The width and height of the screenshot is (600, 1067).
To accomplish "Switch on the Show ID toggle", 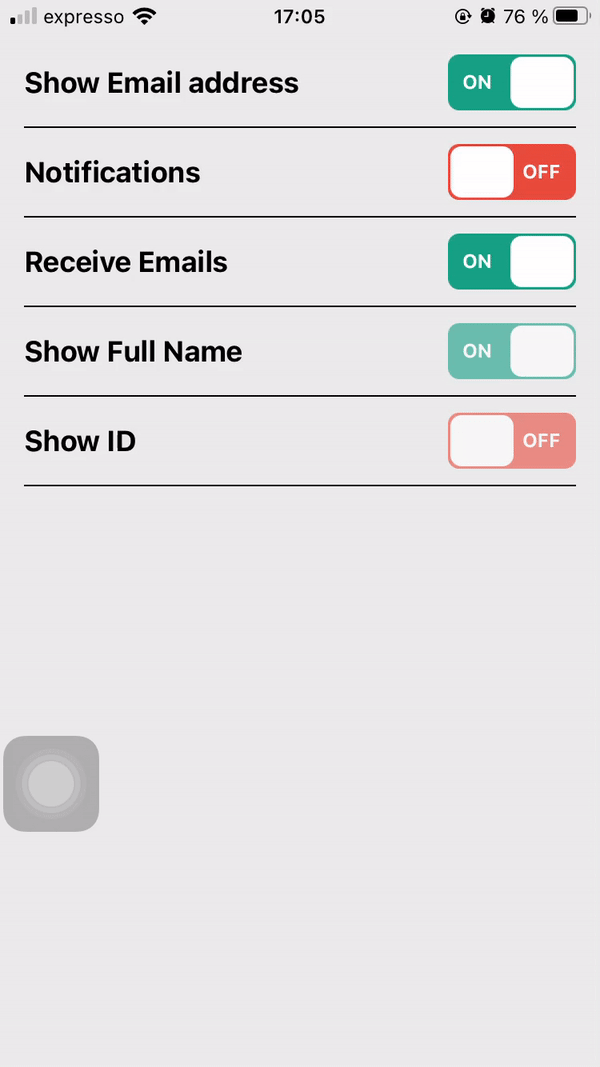I will tap(511, 441).
